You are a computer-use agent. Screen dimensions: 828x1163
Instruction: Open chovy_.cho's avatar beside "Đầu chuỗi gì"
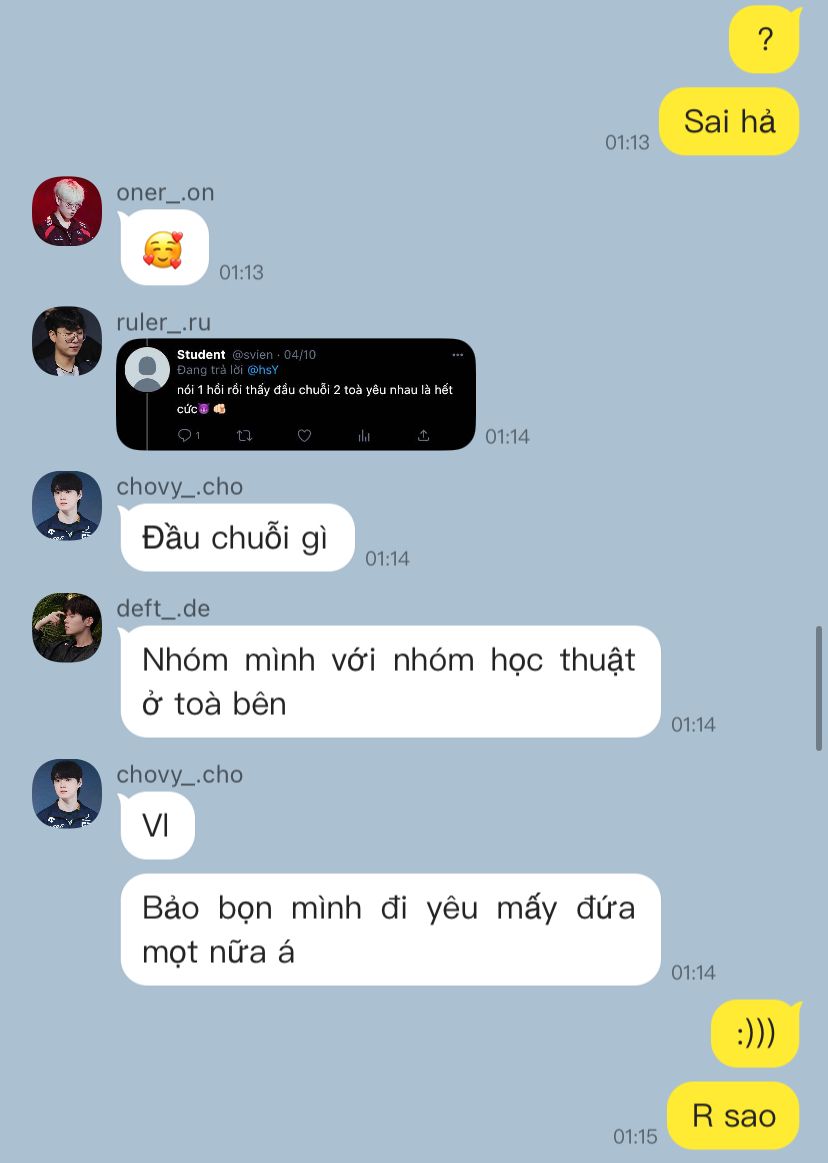(67, 506)
